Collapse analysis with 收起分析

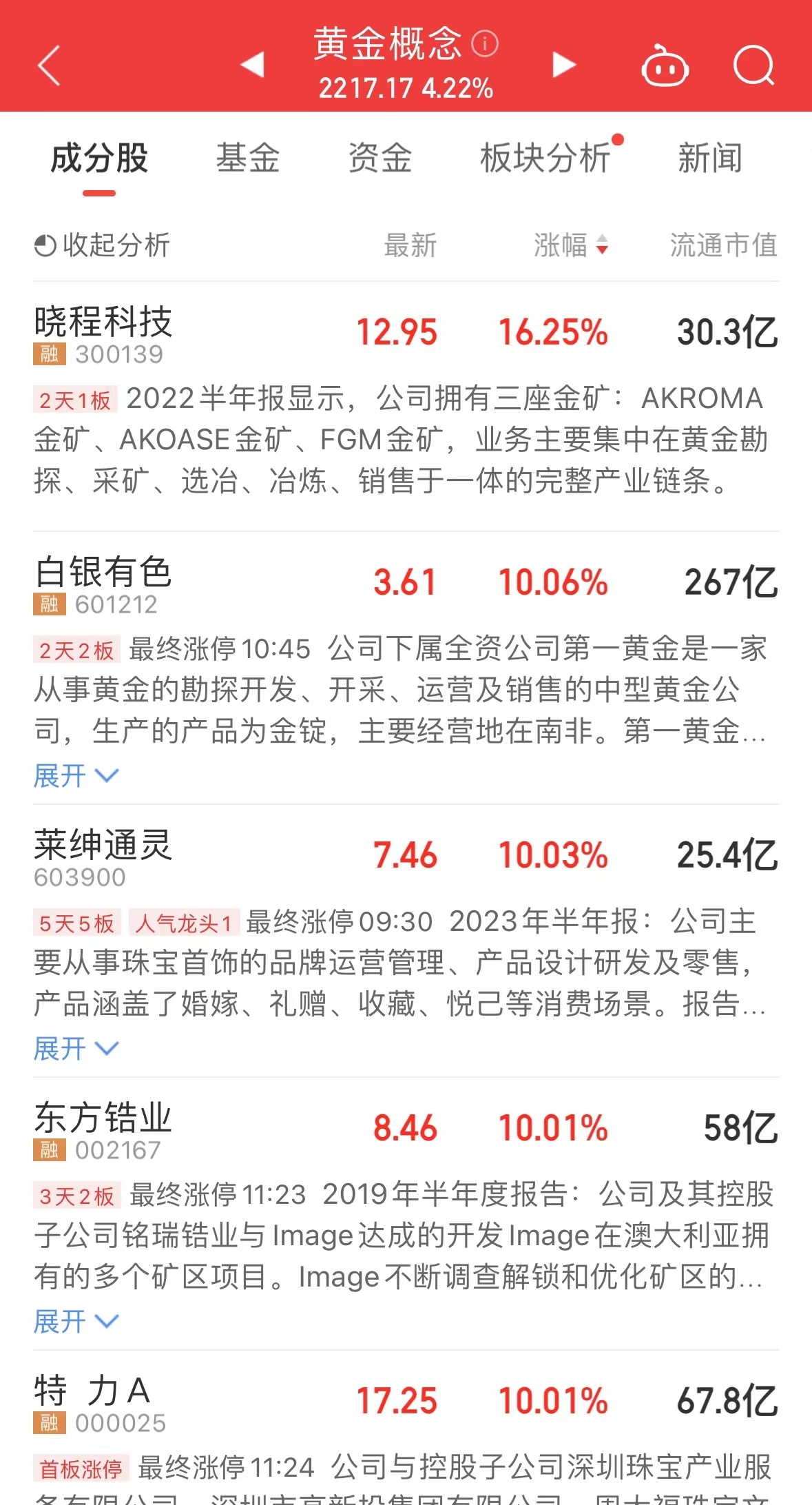point(102,245)
